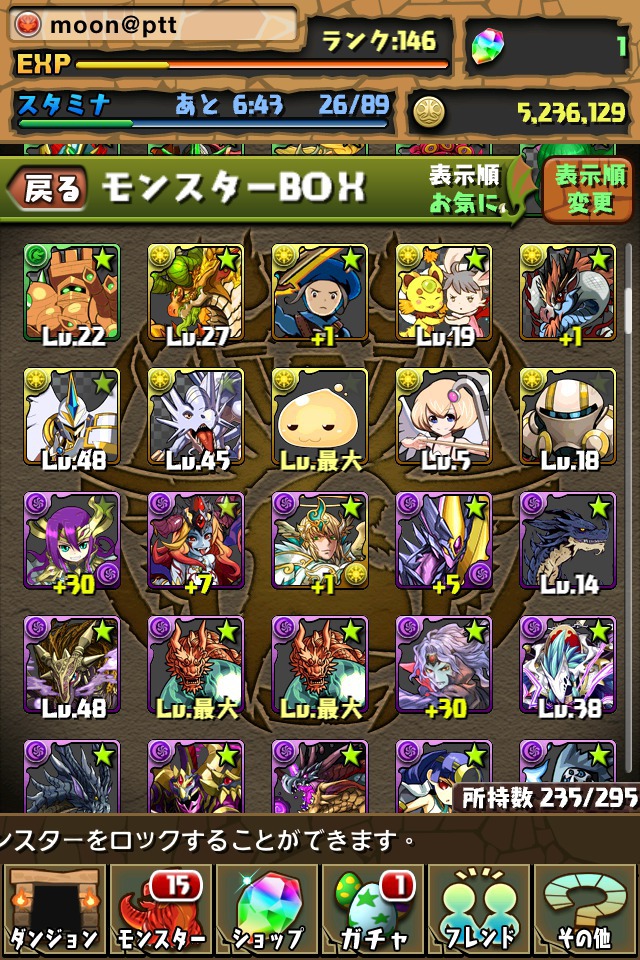This screenshot has height=960, width=640.
Task: Pick the Lv.48 white knight monster
Action: (x=72, y=416)
